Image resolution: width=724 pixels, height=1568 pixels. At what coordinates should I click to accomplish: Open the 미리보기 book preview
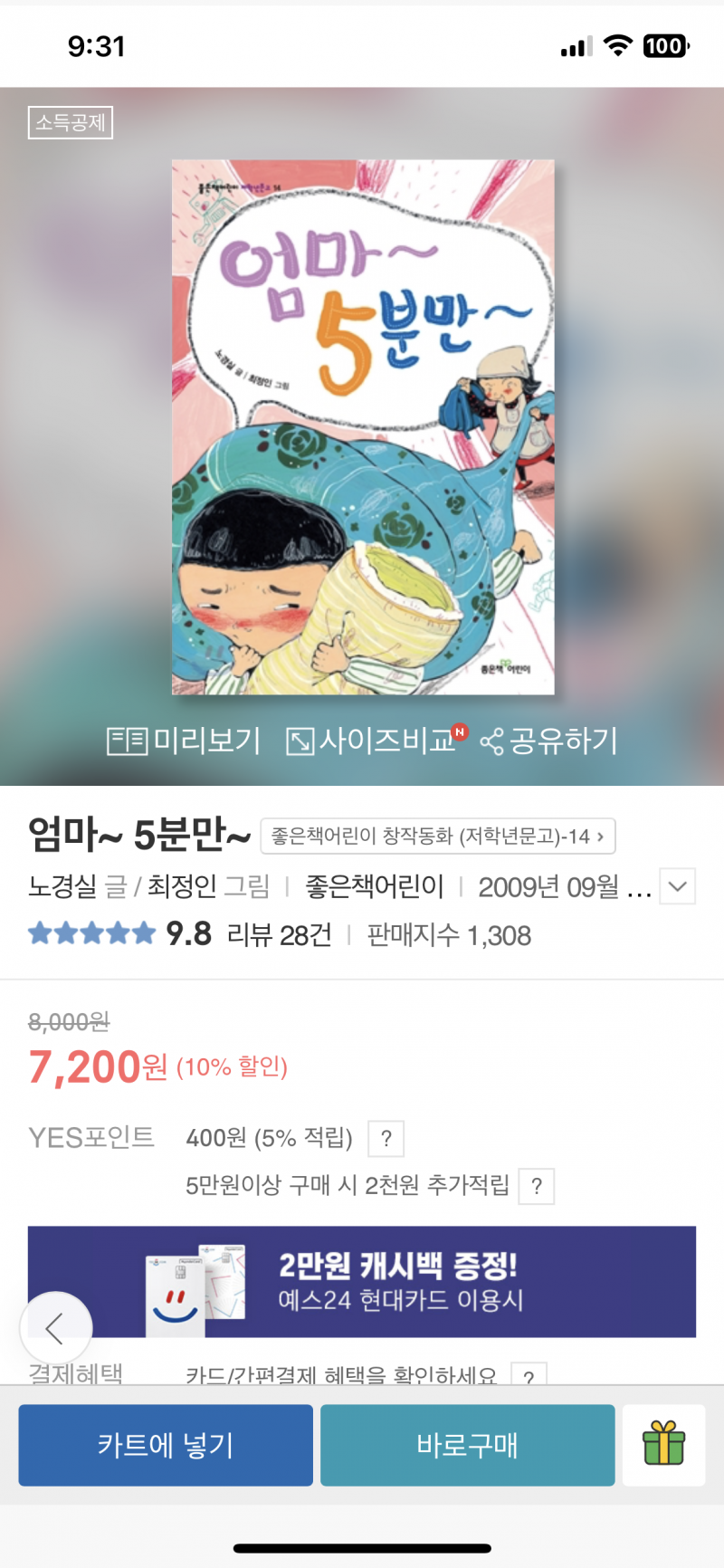coord(184,741)
